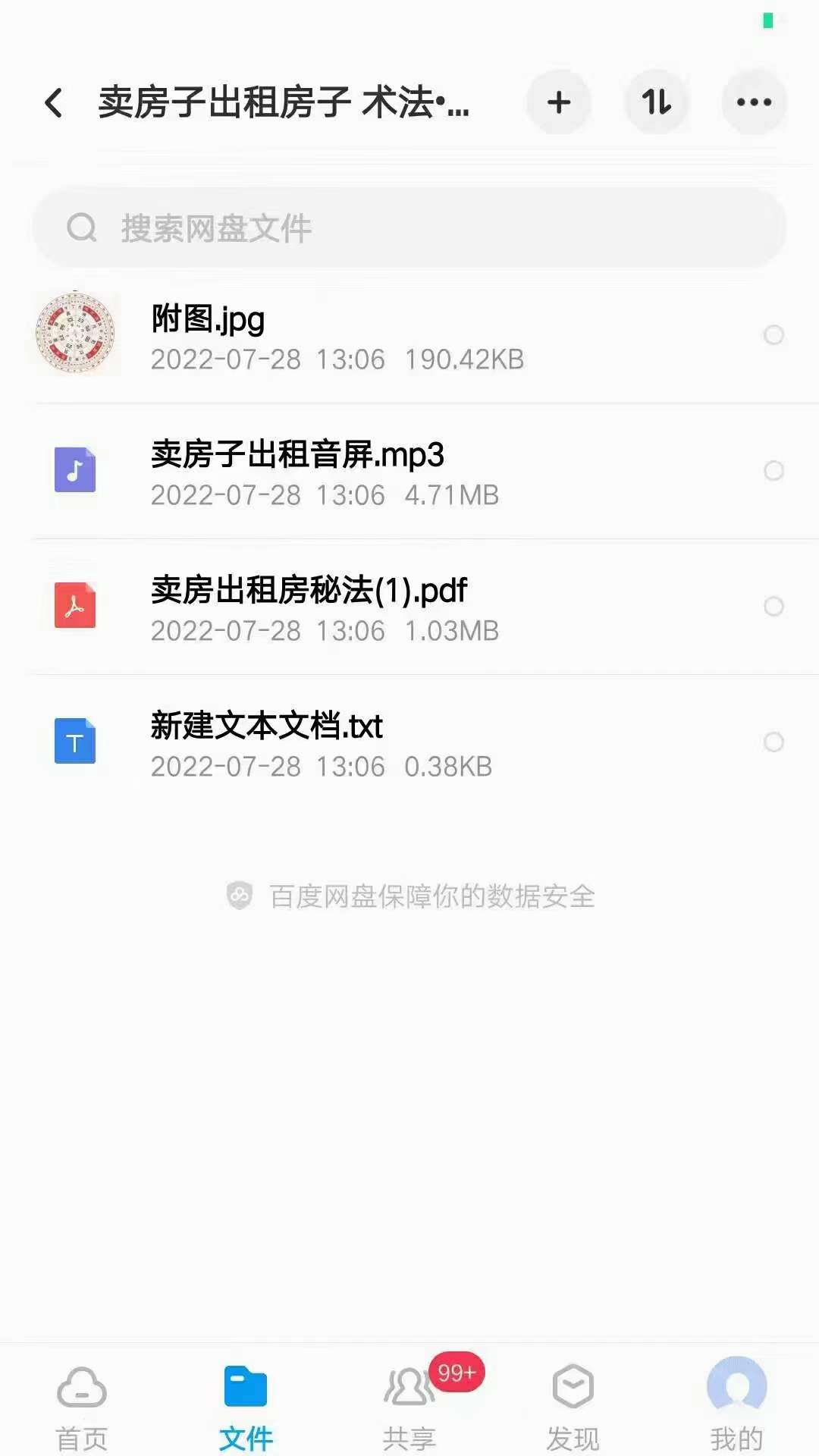Tap the folder title 卖房子出租房子 术法

point(284,105)
